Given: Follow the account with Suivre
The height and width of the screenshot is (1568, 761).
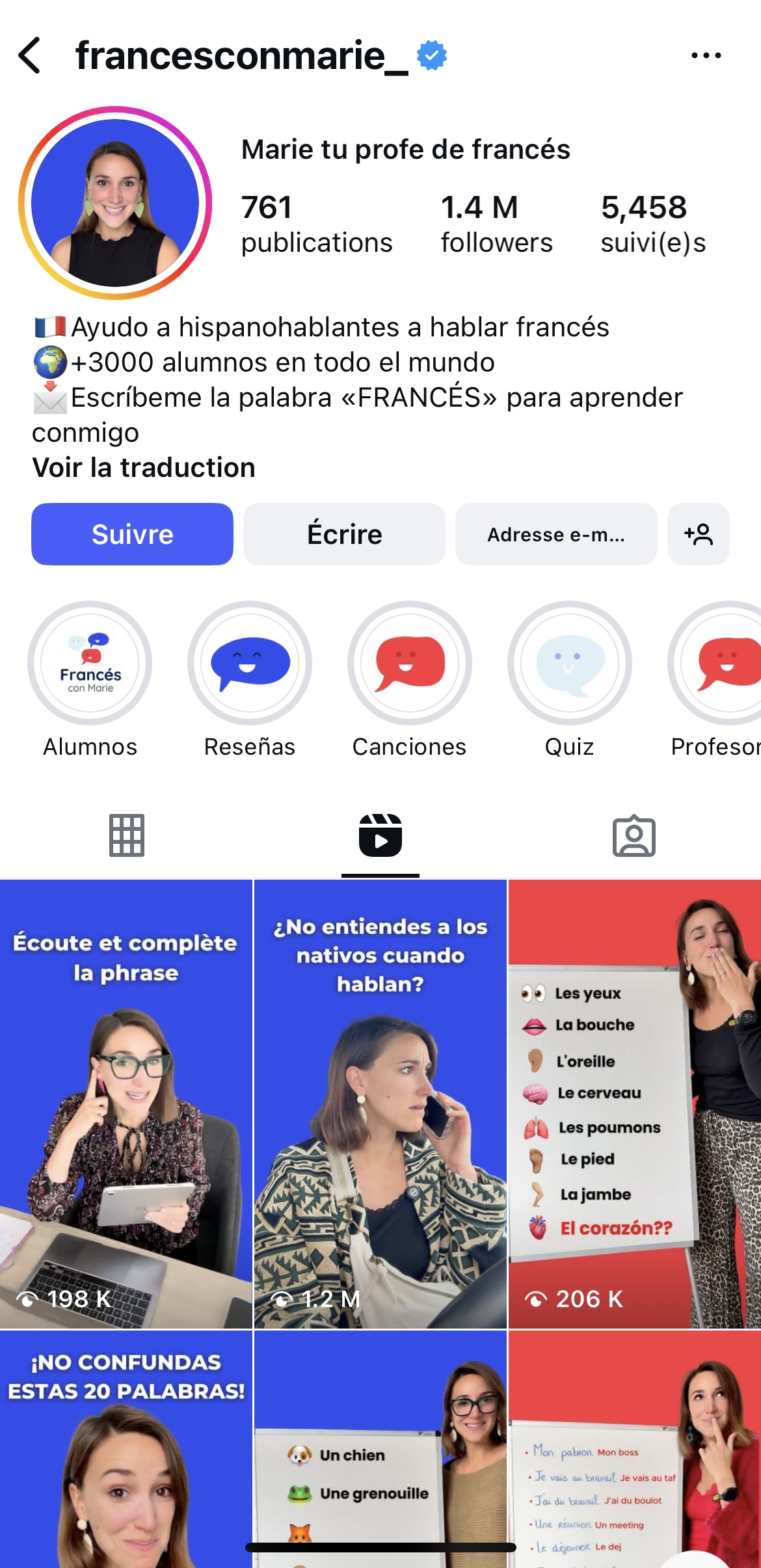Looking at the screenshot, I should [x=132, y=534].
